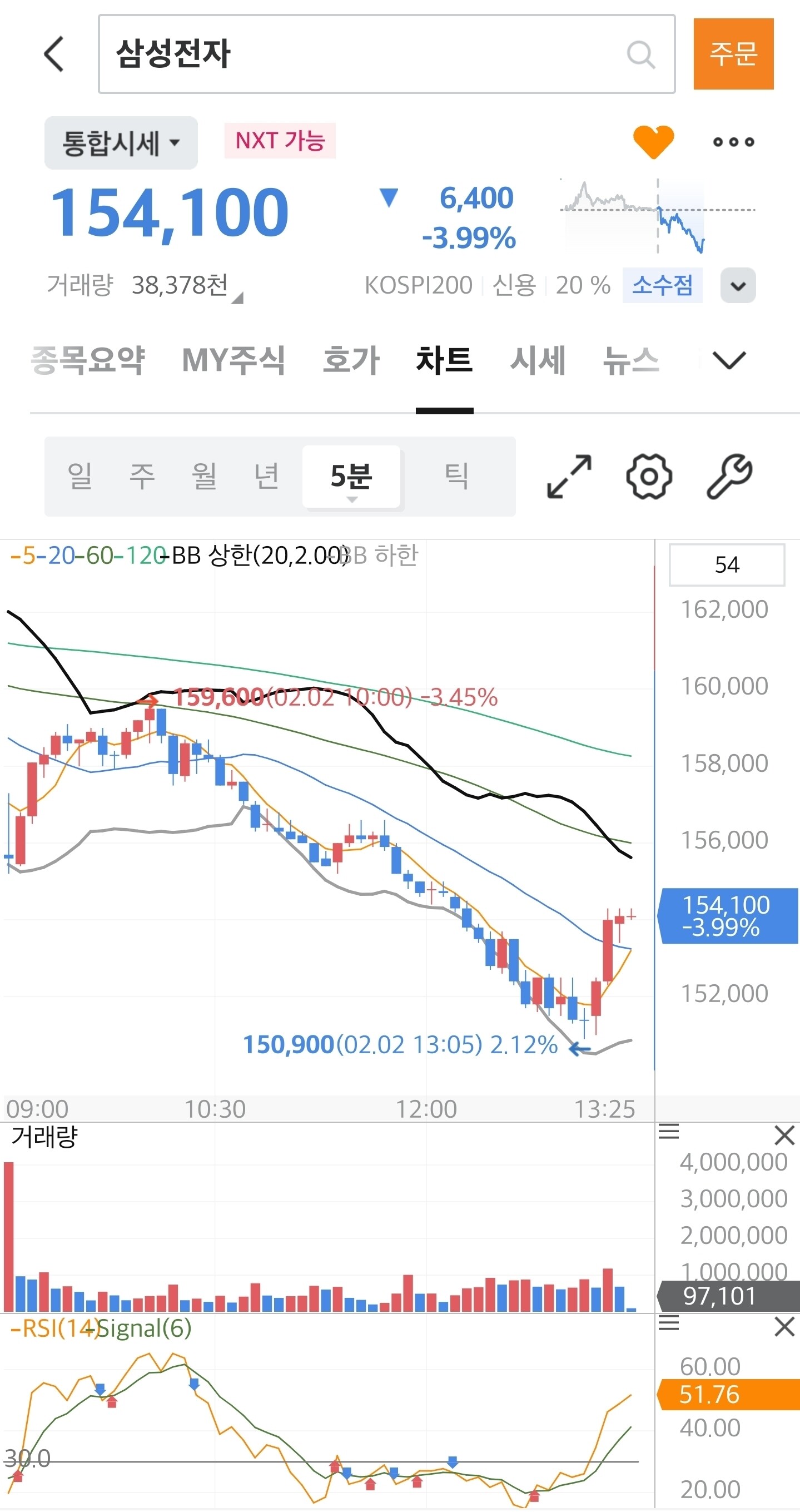The width and height of the screenshot is (800, 1512).
Task: Switch to the 종목요약 tab
Action: (87, 359)
